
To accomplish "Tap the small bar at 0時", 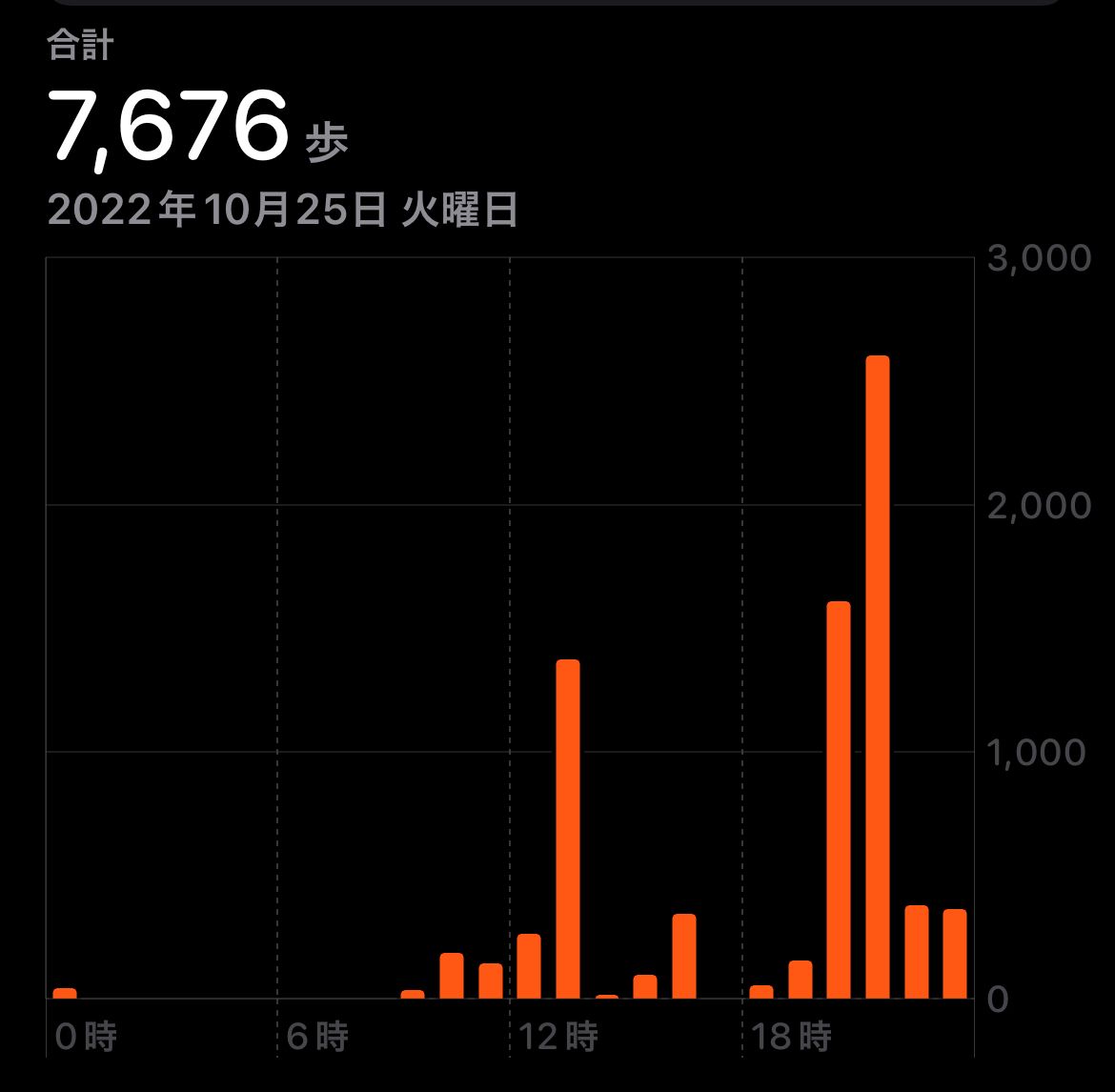I will tap(65, 993).
